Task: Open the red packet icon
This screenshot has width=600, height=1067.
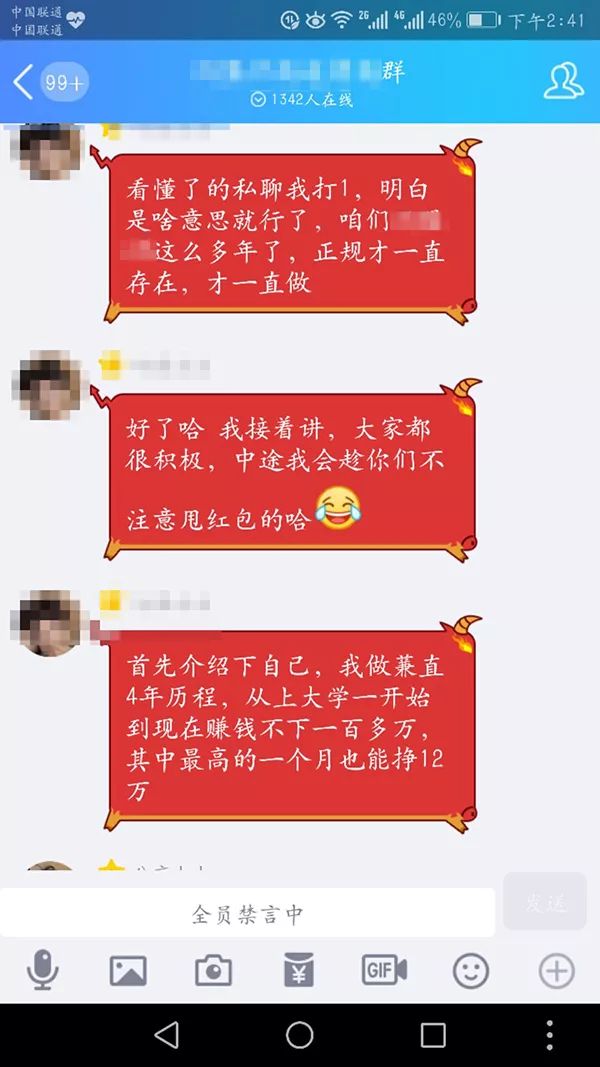Action: pyautogui.click(x=299, y=970)
